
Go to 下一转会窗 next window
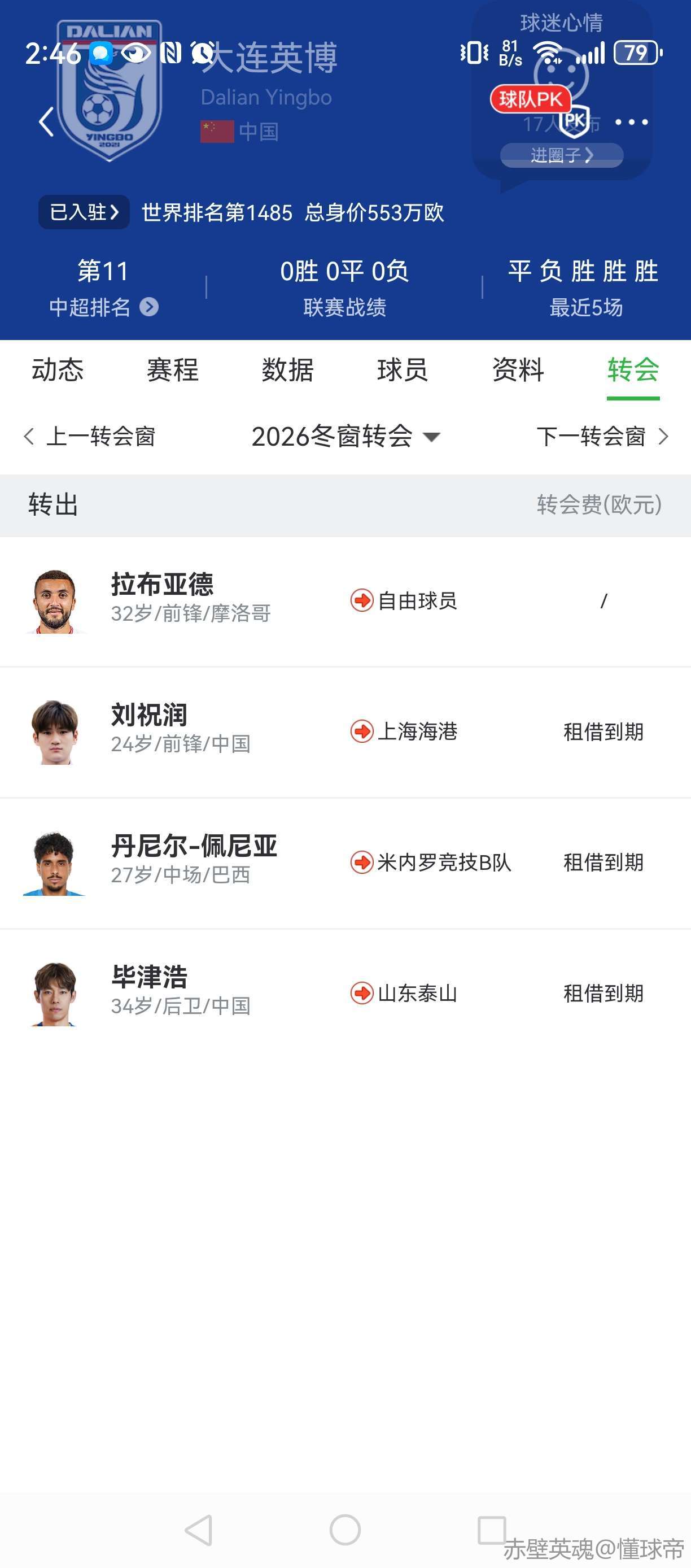[x=602, y=437]
